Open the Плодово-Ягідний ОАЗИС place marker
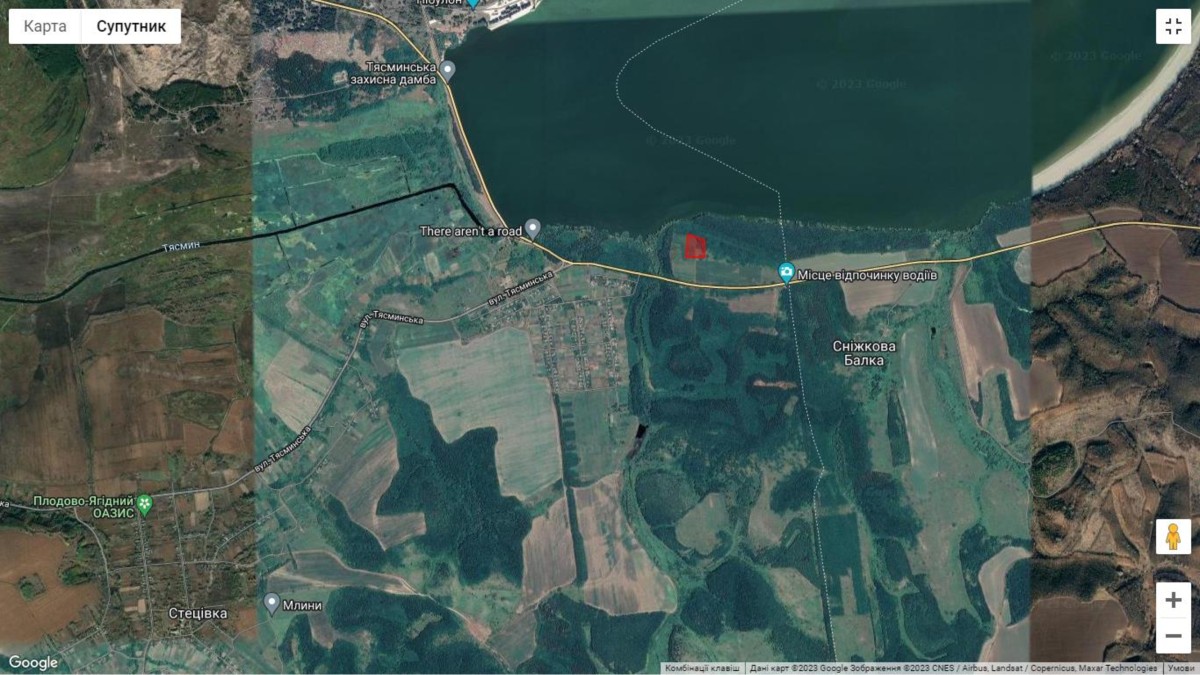The width and height of the screenshot is (1200, 675). click(x=145, y=505)
